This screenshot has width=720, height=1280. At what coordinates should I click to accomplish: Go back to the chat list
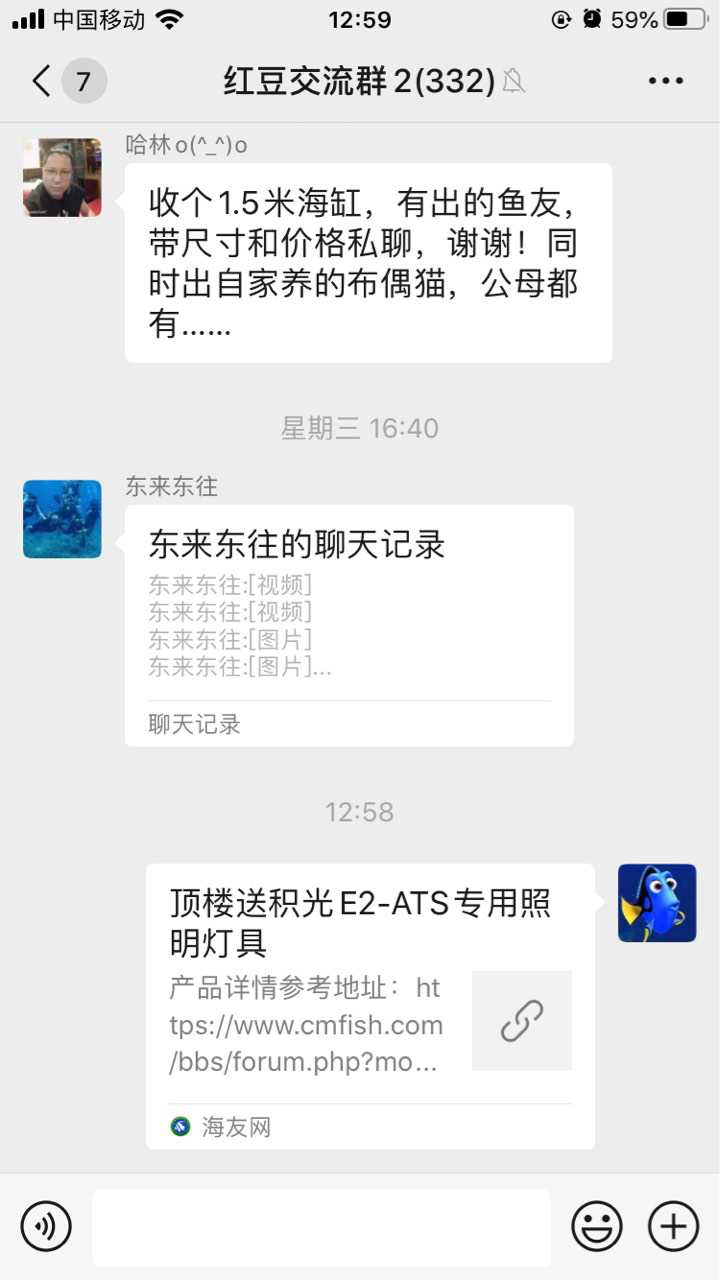(42, 81)
